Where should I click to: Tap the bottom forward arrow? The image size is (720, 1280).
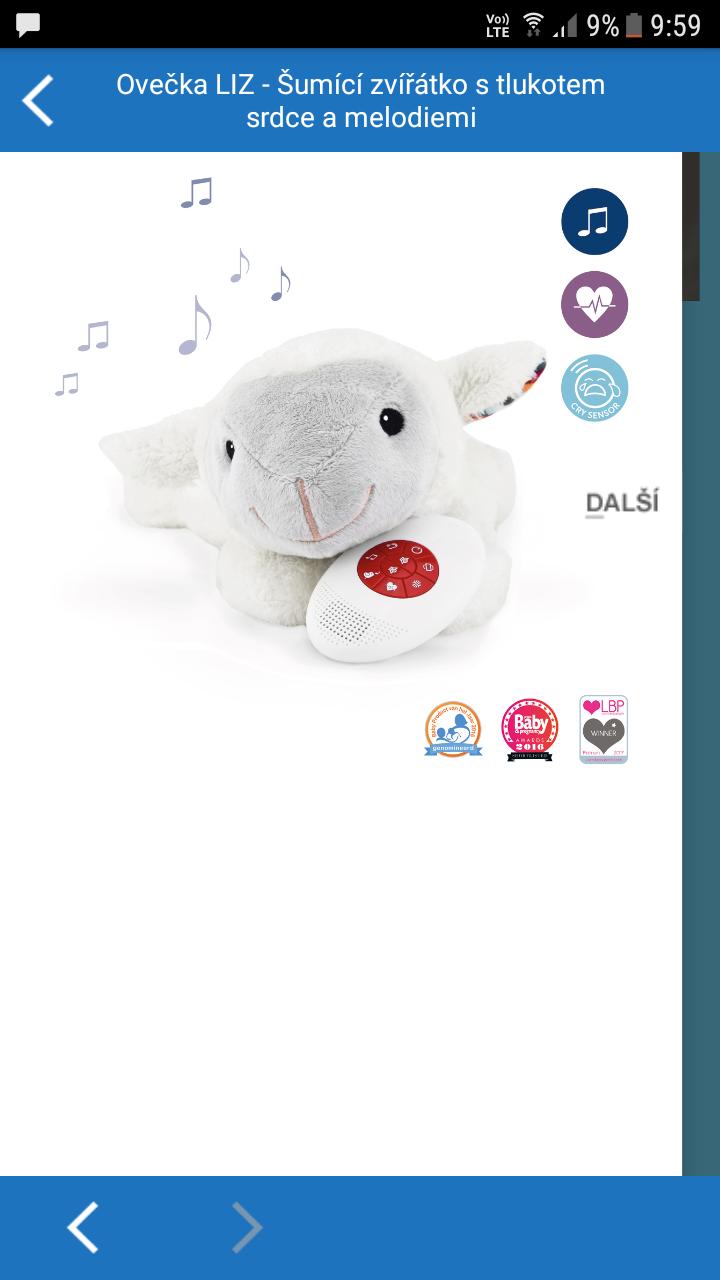(x=246, y=1227)
